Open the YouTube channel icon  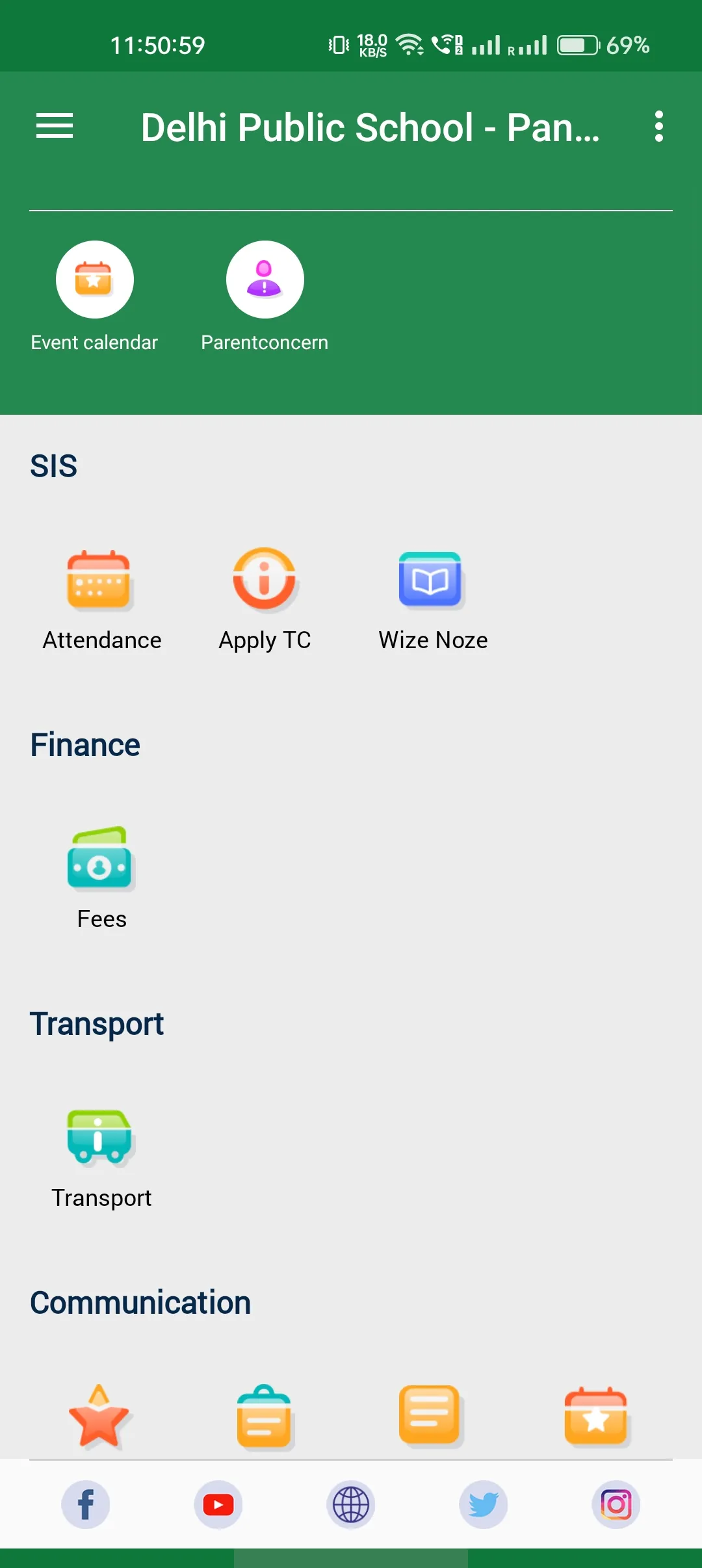coord(218,1504)
